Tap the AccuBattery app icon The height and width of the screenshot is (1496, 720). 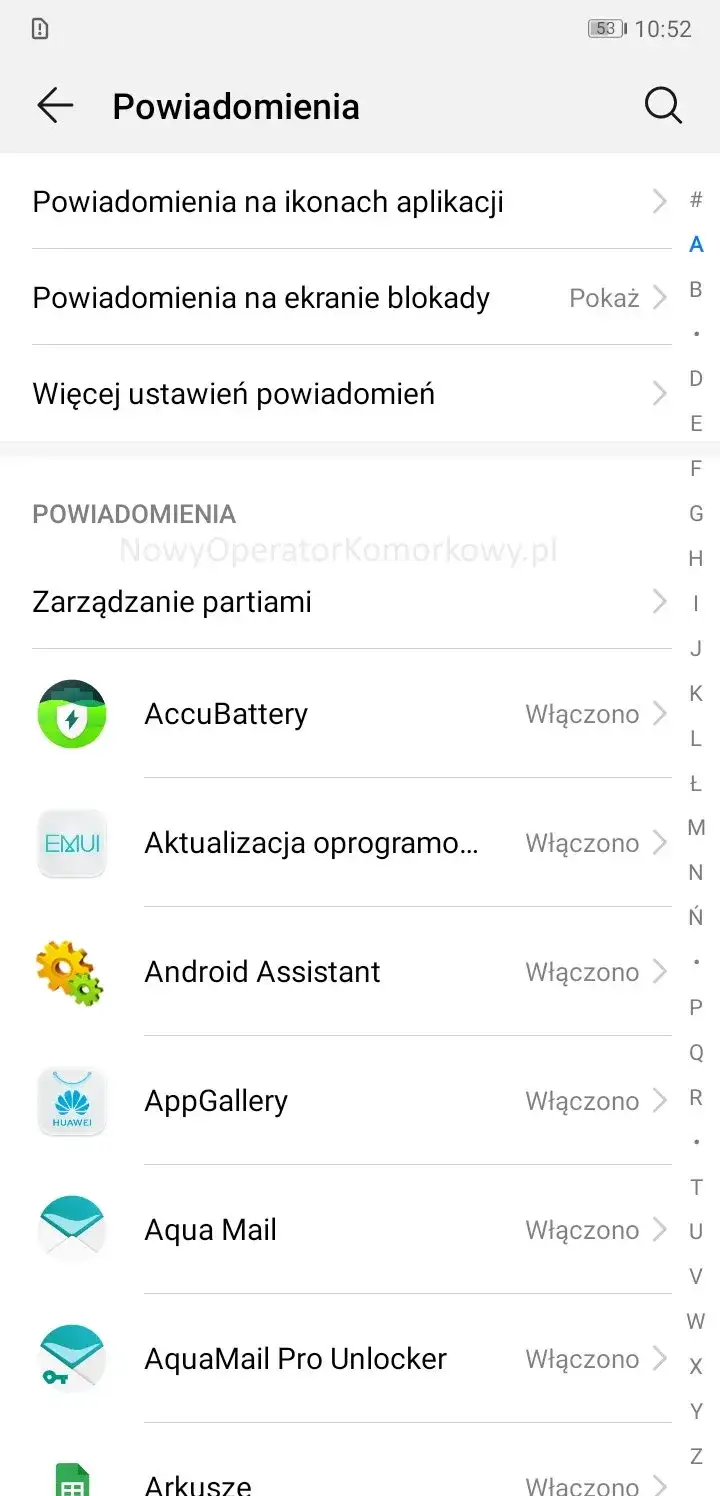click(71, 713)
